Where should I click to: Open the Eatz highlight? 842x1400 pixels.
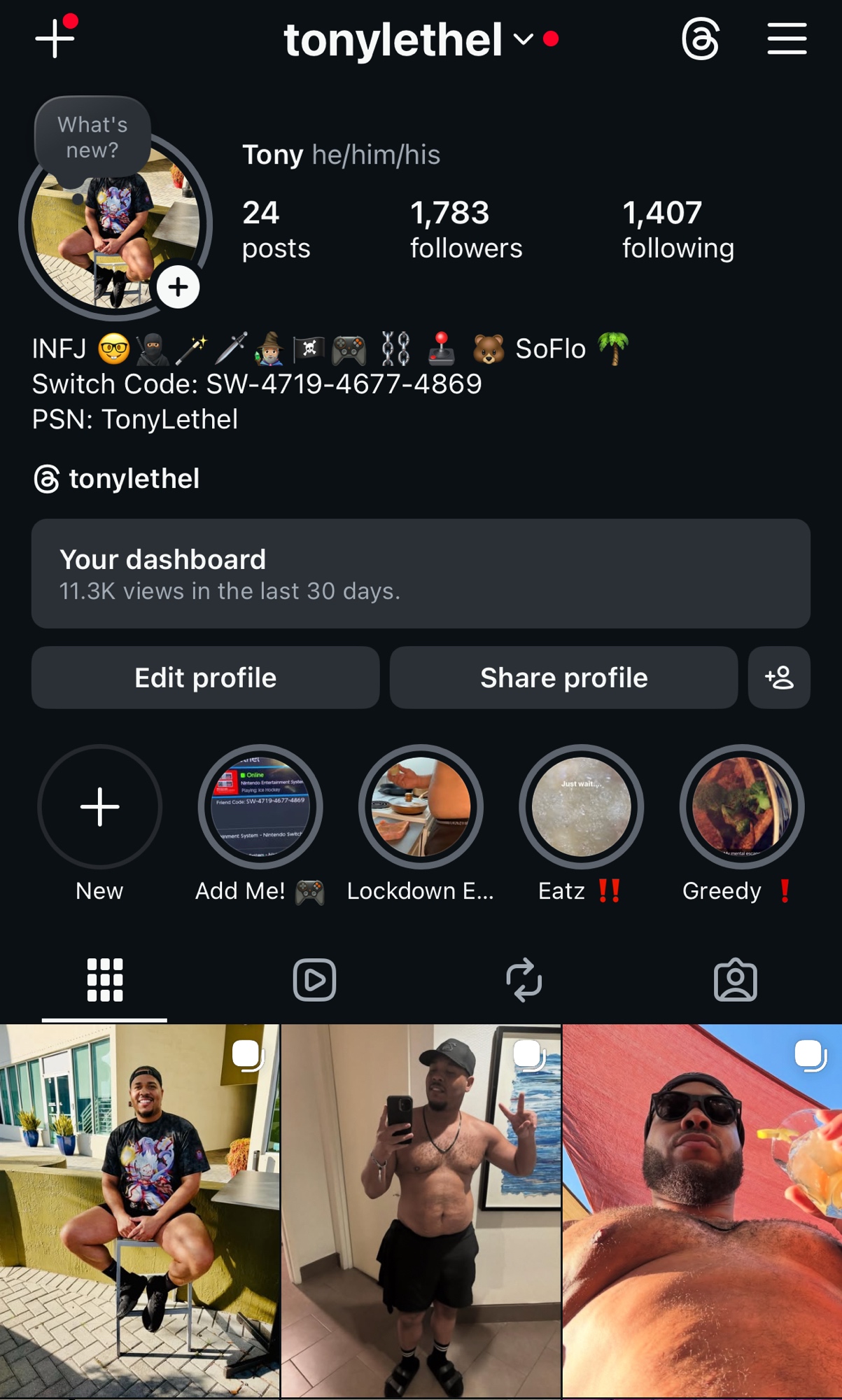[581, 807]
